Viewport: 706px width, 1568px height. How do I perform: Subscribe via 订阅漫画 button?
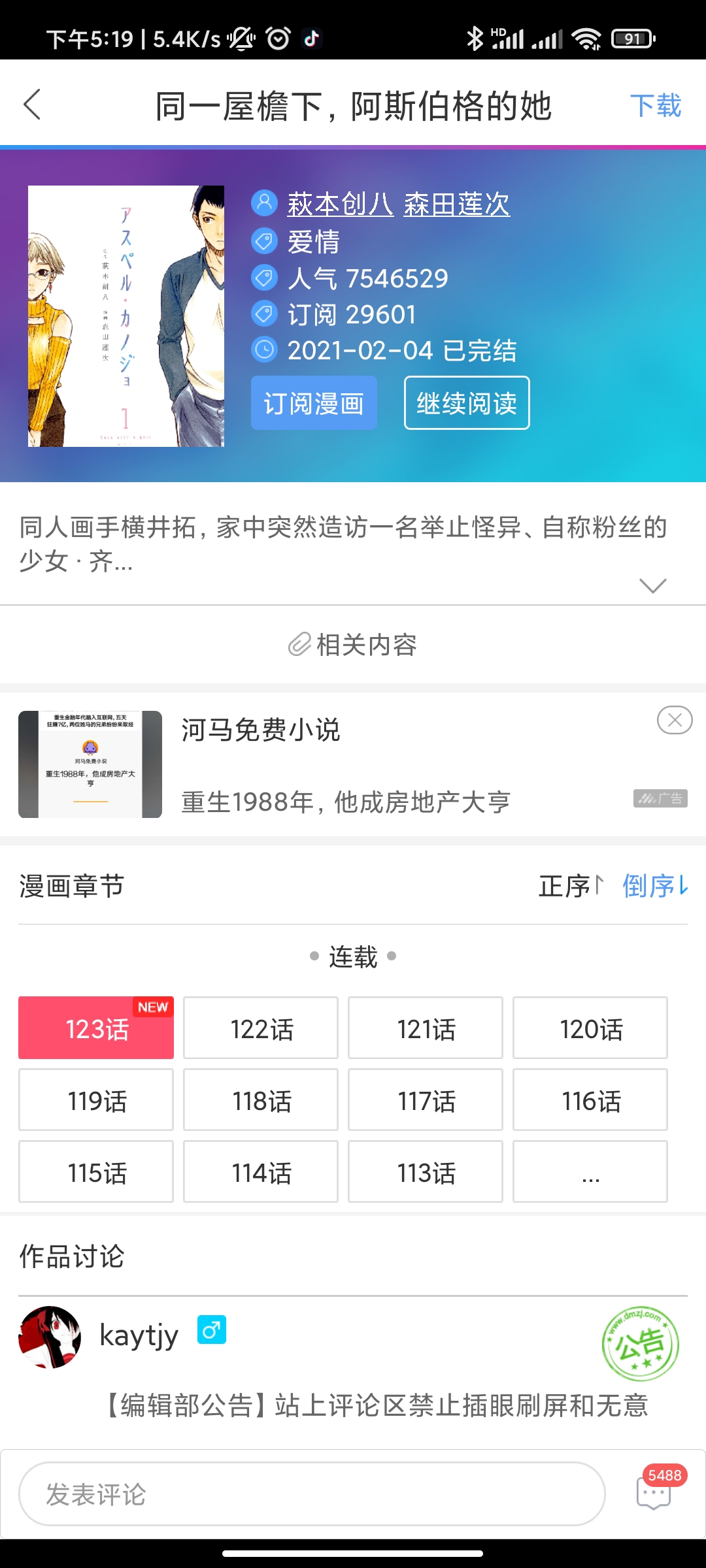[x=314, y=403]
